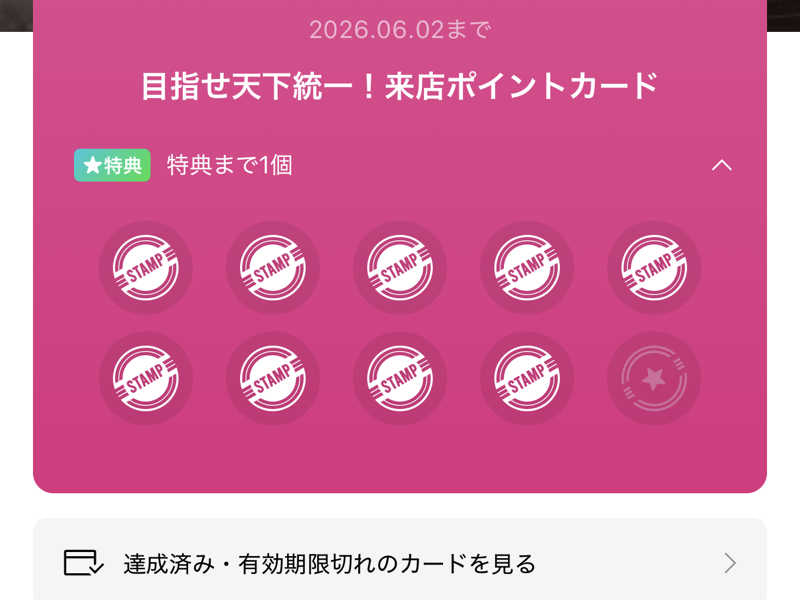Screen dimensions: 800x600
Task: Open 達成済み・有効期限切れのカードを見る row
Action: 400,563
